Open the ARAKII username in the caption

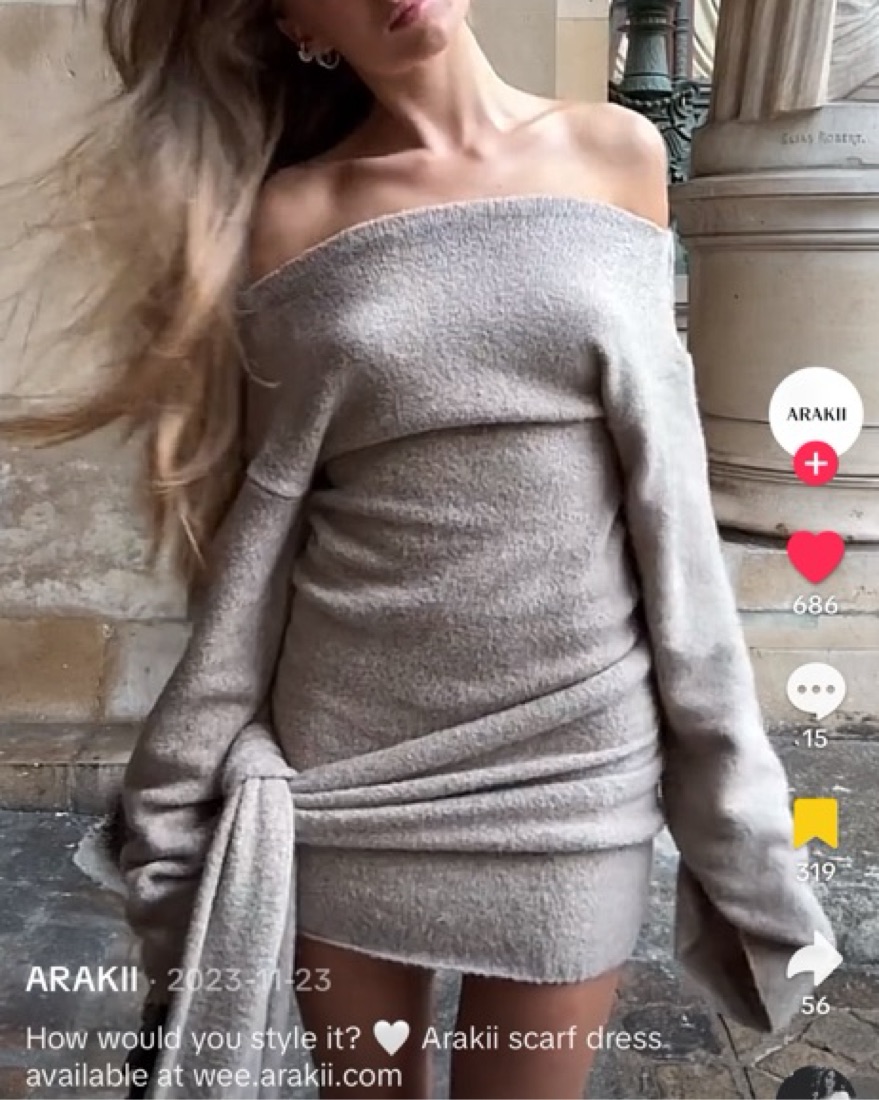pos(82,980)
